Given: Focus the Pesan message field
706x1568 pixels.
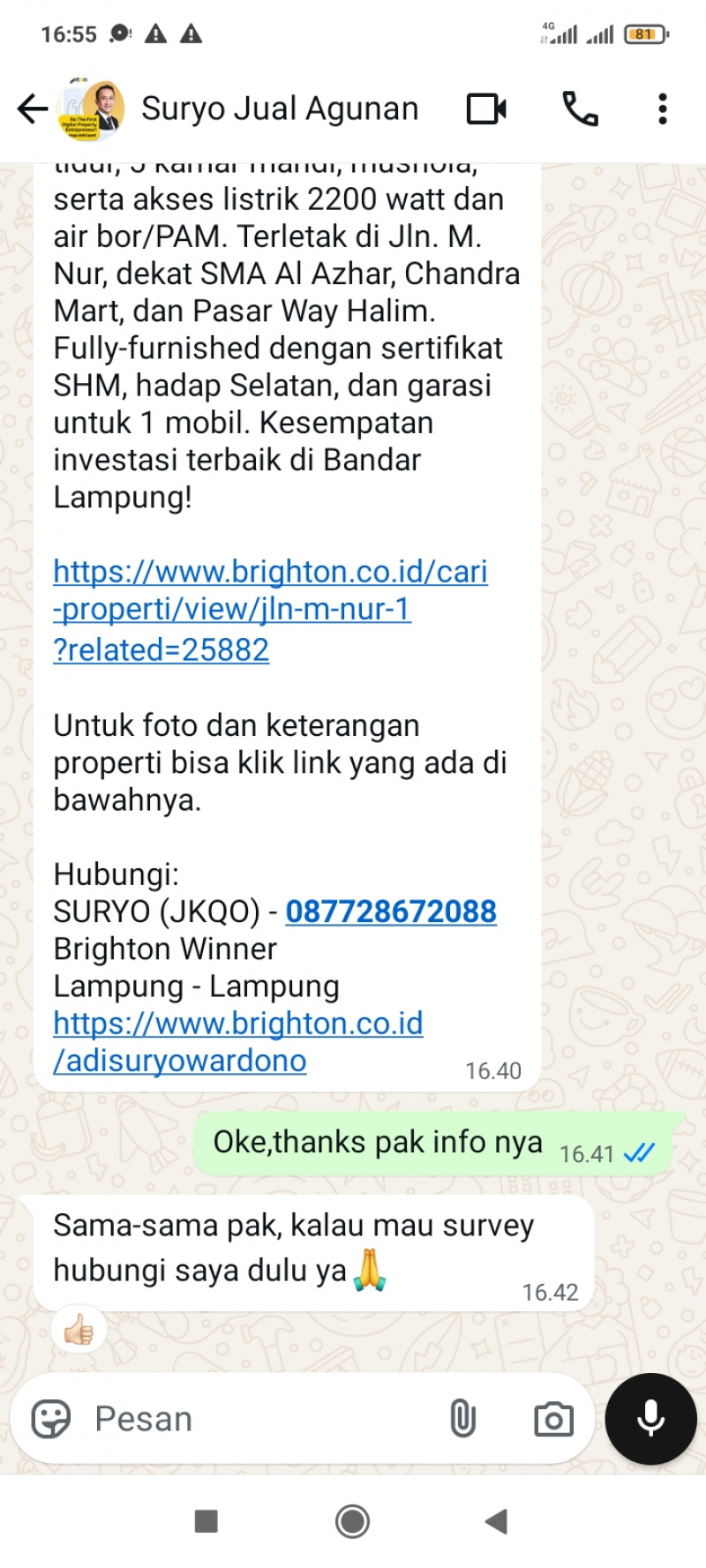Looking at the screenshot, I should tap(265, 1420).
